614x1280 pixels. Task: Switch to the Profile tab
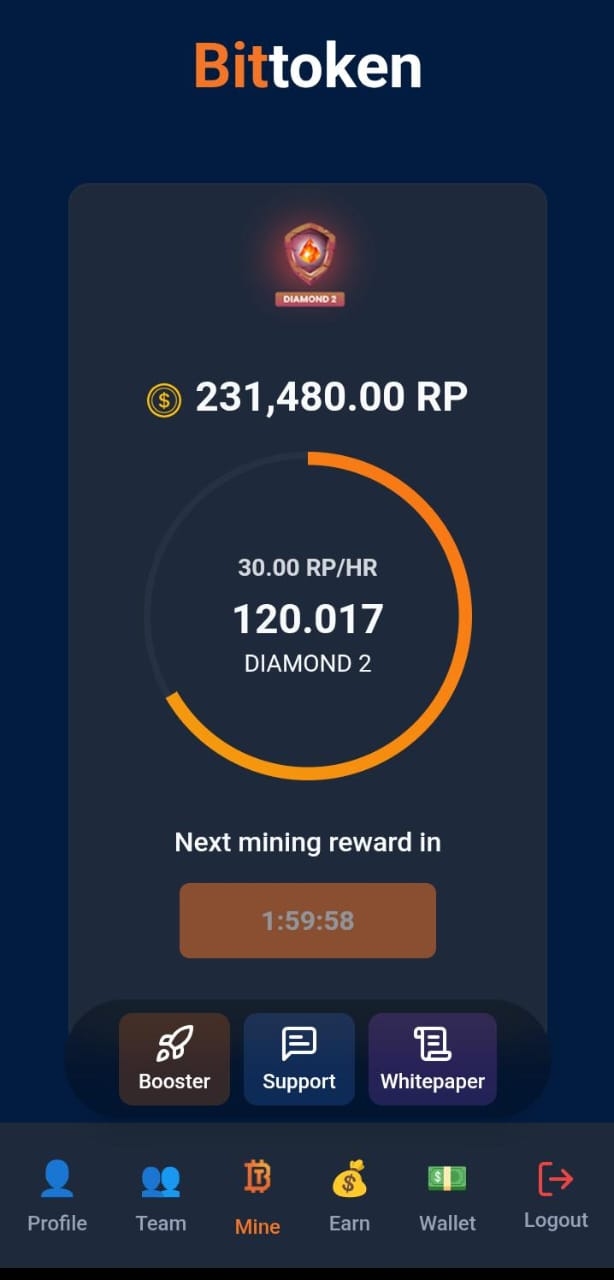point(57,1196)
